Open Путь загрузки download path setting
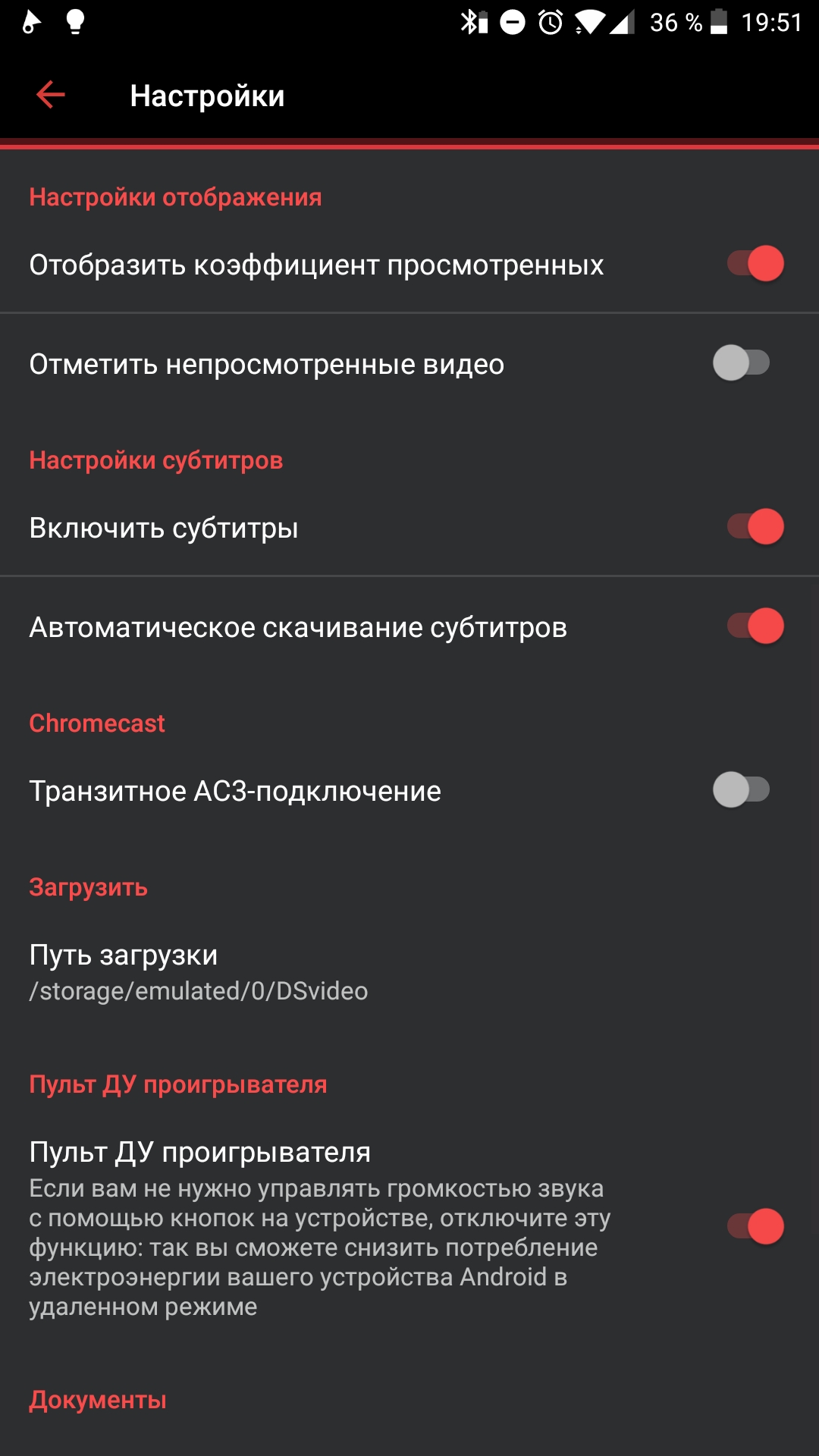Image resolution: width=819 pixels, height=1456 pixels. (x=409, y=971)
